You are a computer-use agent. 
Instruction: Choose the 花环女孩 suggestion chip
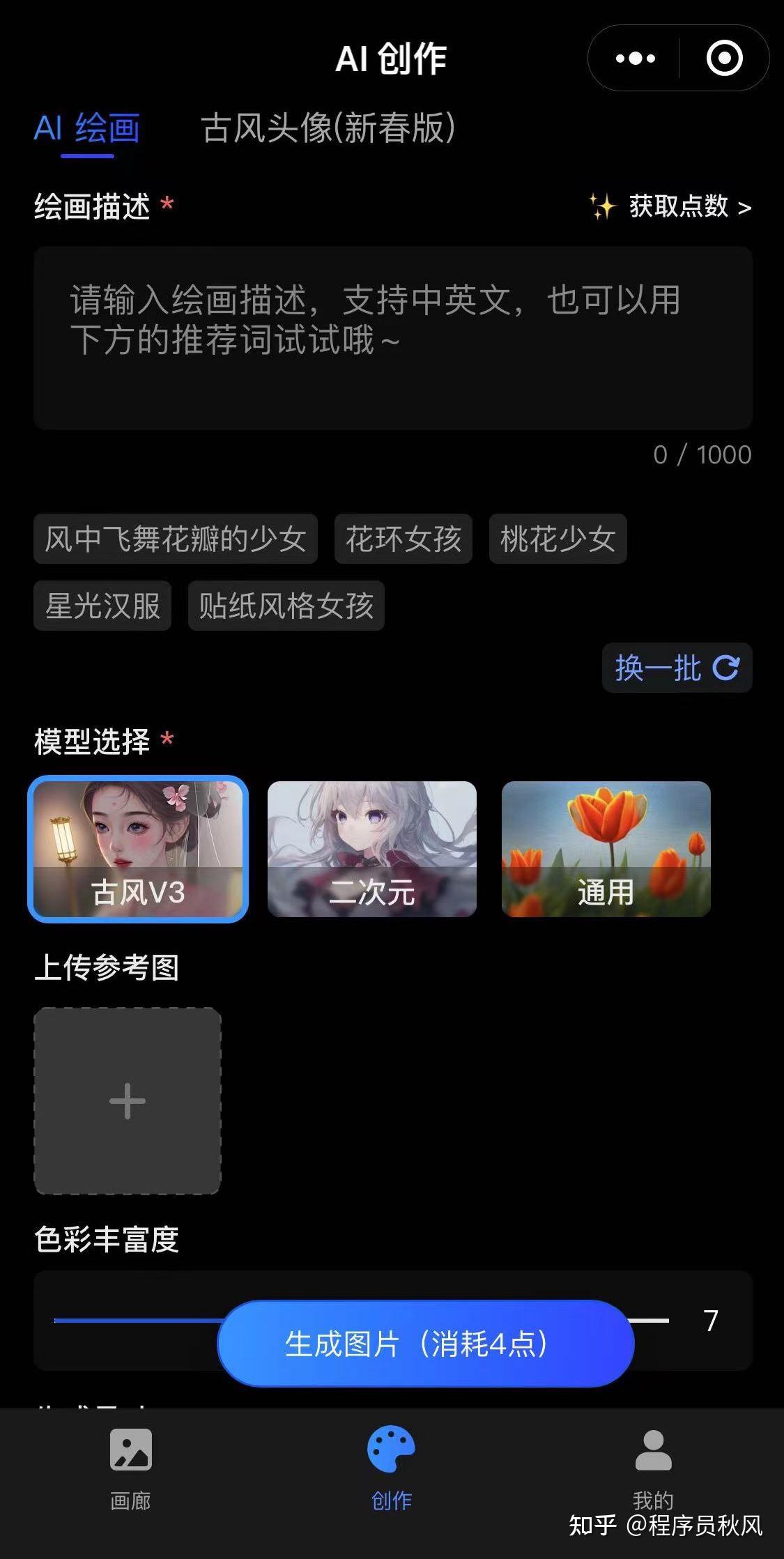403,539
